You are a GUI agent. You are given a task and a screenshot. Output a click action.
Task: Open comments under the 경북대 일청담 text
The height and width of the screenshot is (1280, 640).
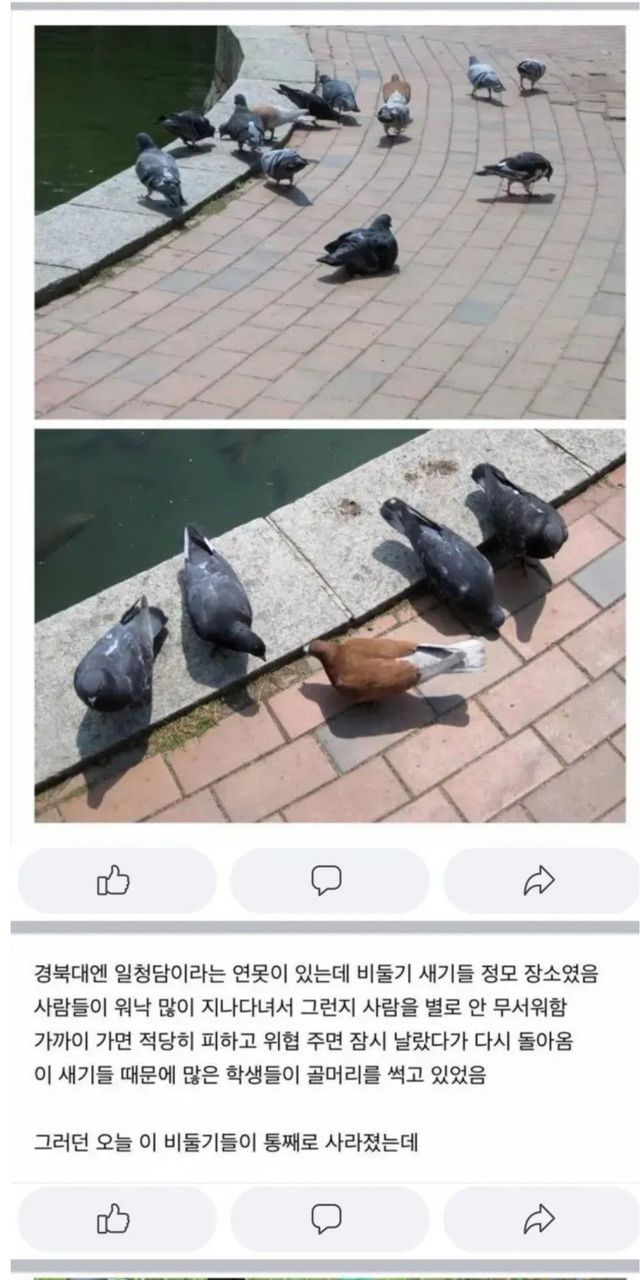pyautogui.click(x=327, y=1219)
